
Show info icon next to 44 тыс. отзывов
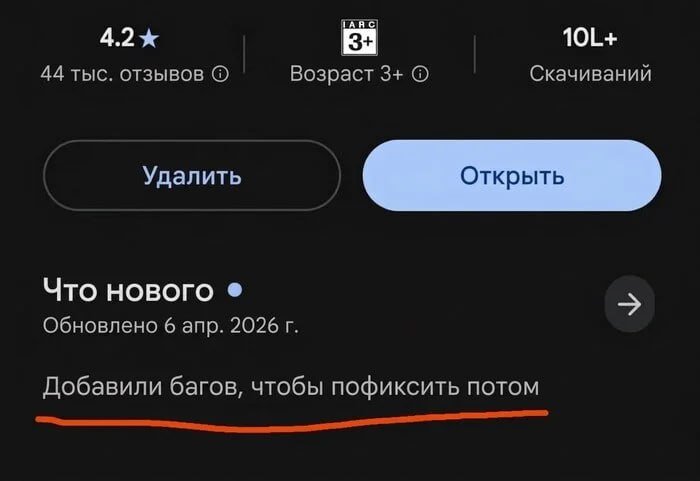221,74
